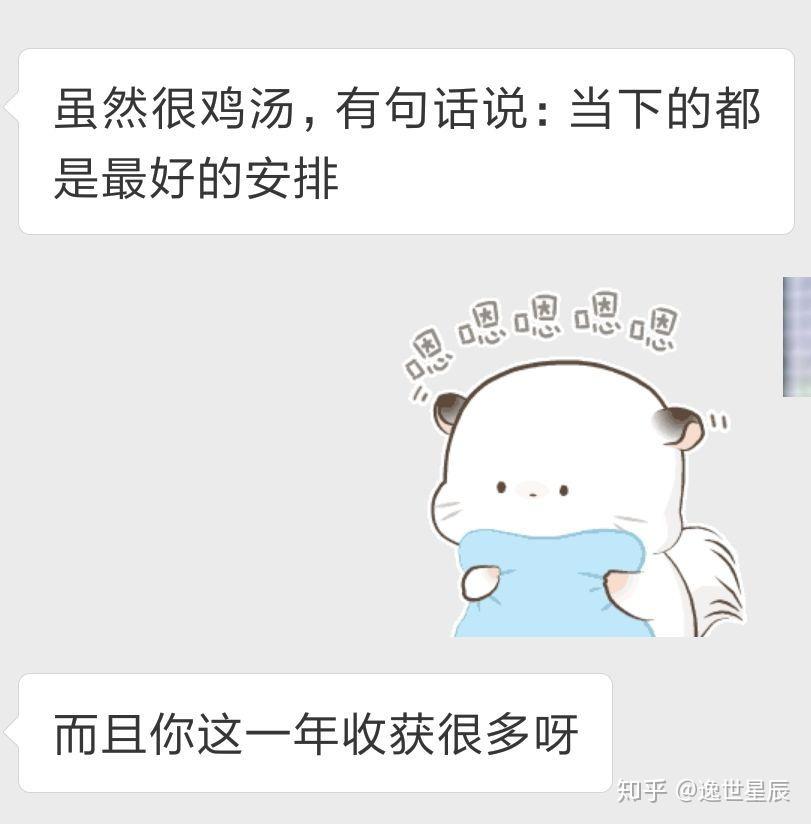This screenshot has width=811, height=824.
Task: Open the blurred sender avatar beside the sticker
Action: coord(797,336)
